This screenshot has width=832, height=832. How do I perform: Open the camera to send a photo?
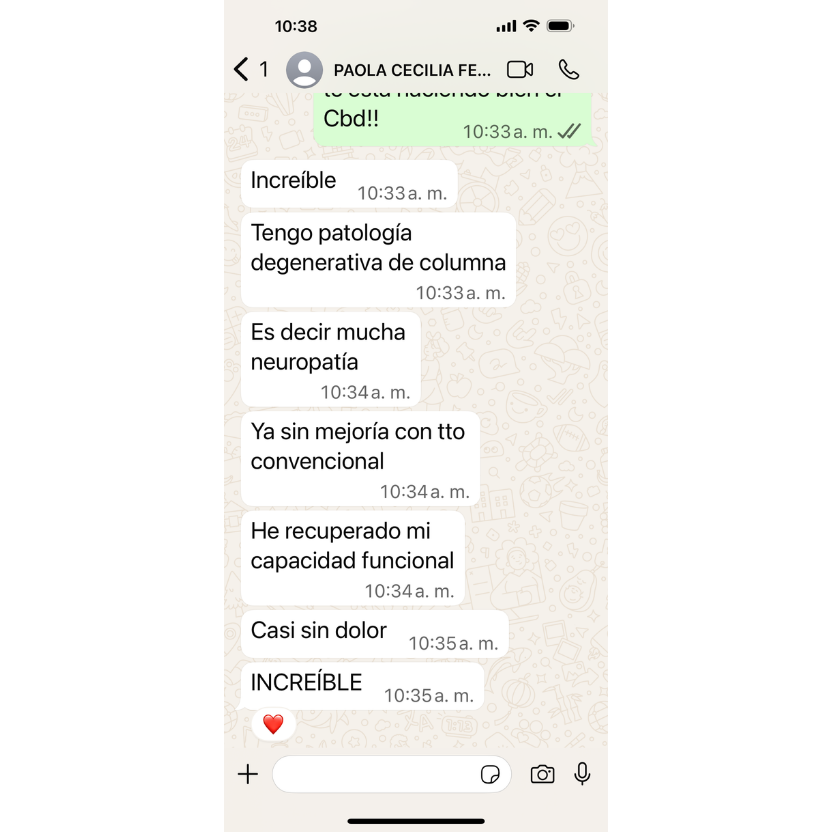[x=542, y=774]
